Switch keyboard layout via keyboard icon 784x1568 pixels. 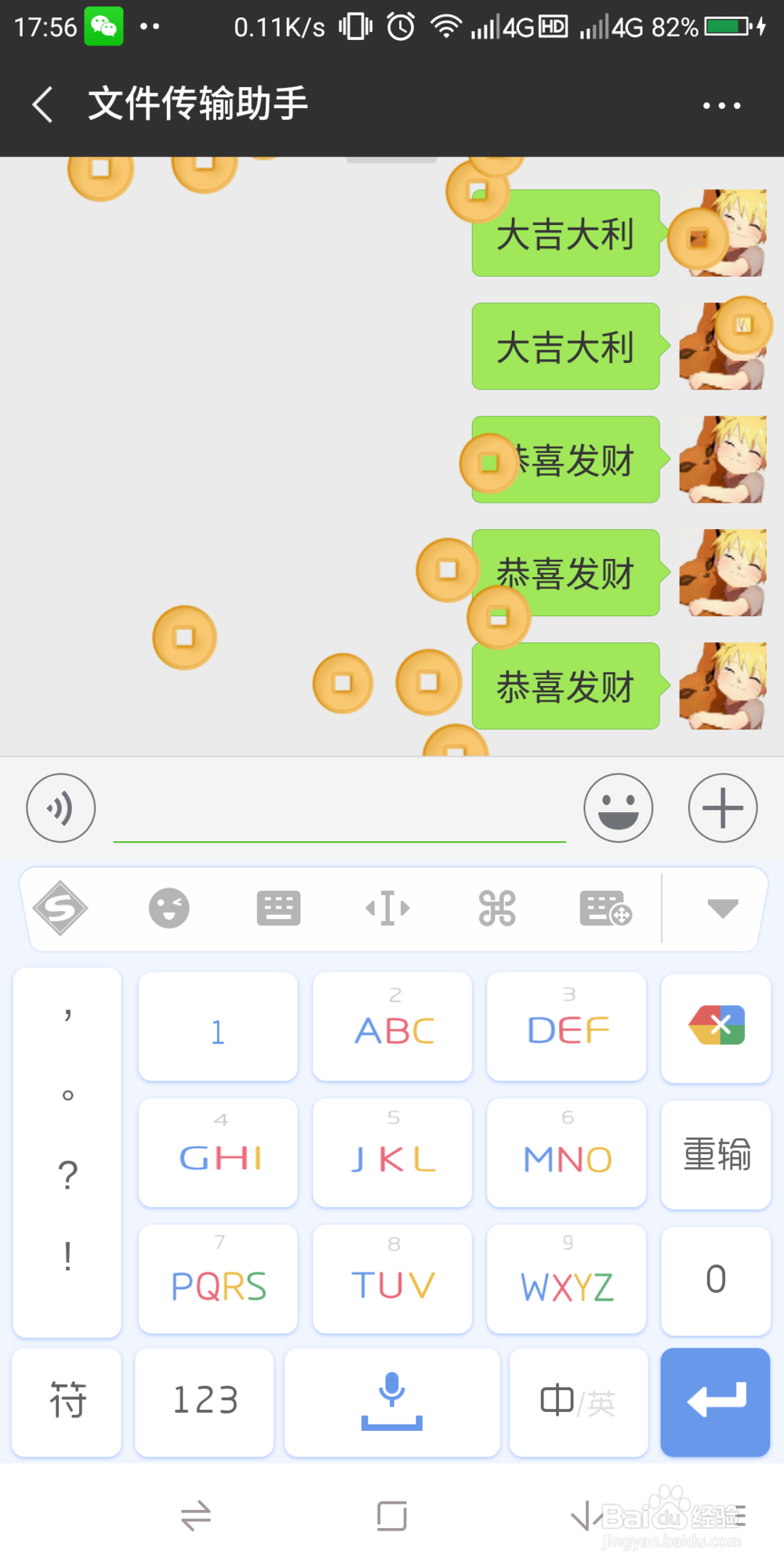point(278,909)
